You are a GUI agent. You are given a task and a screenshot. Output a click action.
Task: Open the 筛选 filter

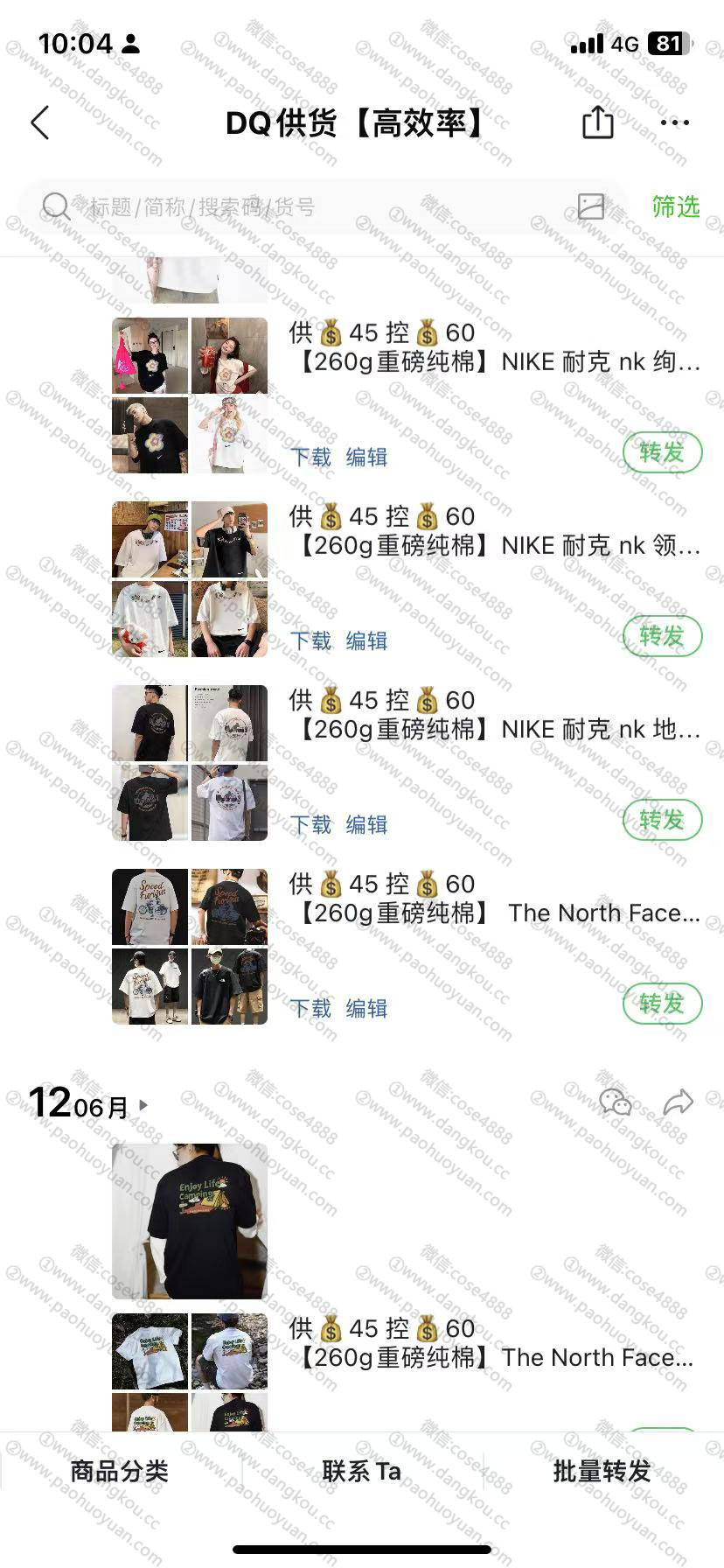tap(676, 206)
